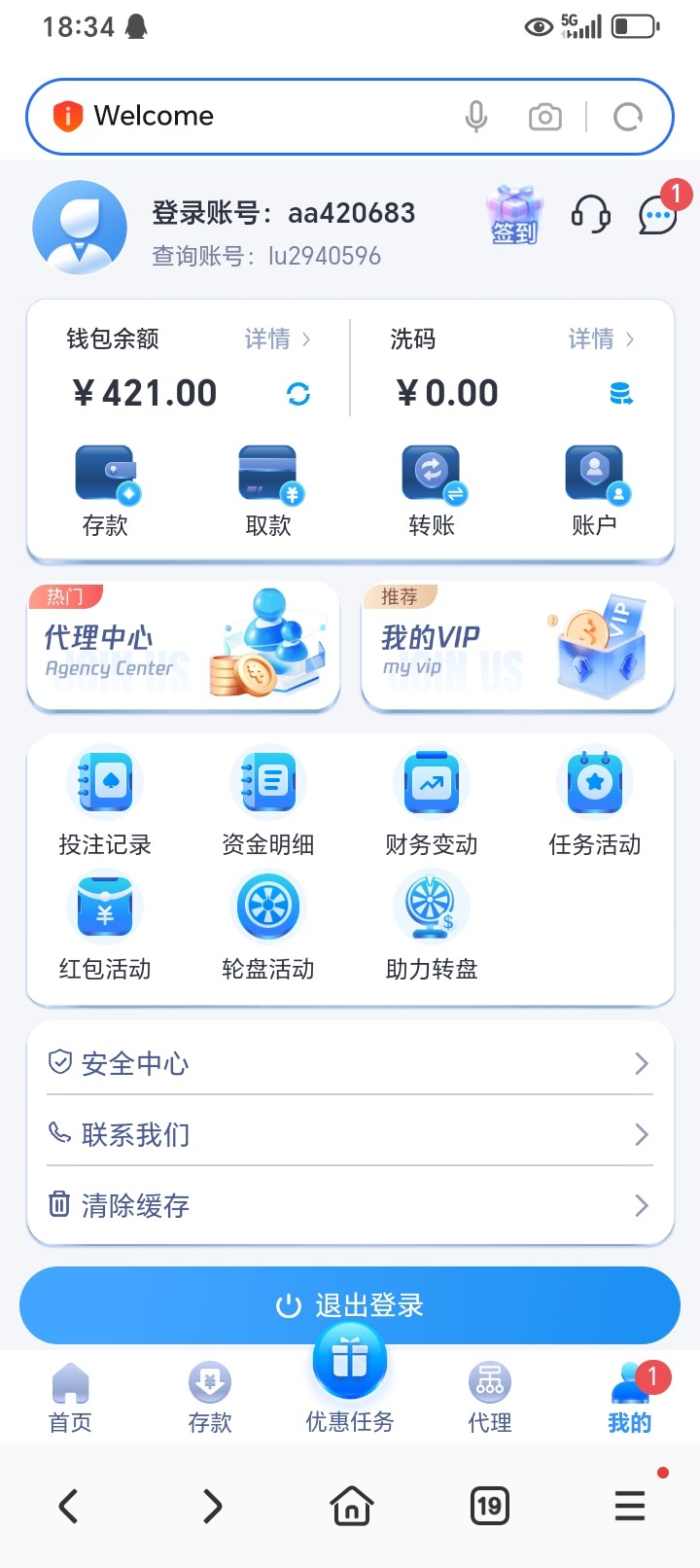Expand 联系我们 contact us row
Image resolution: width=700 pixels, height=1568 pixels.
[350, 1135]
